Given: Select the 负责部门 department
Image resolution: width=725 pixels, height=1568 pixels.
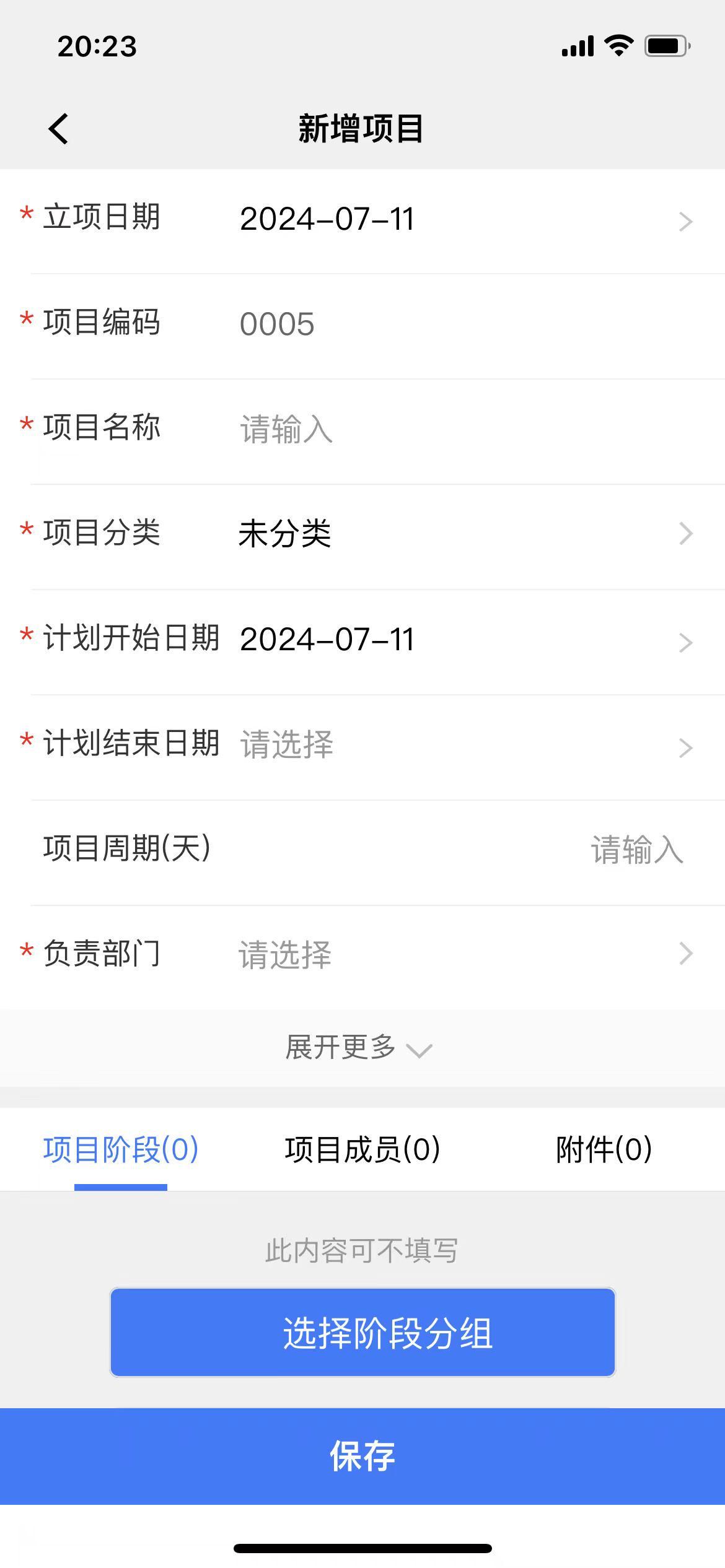Looking at the screenshot, I should pos(459,955).
